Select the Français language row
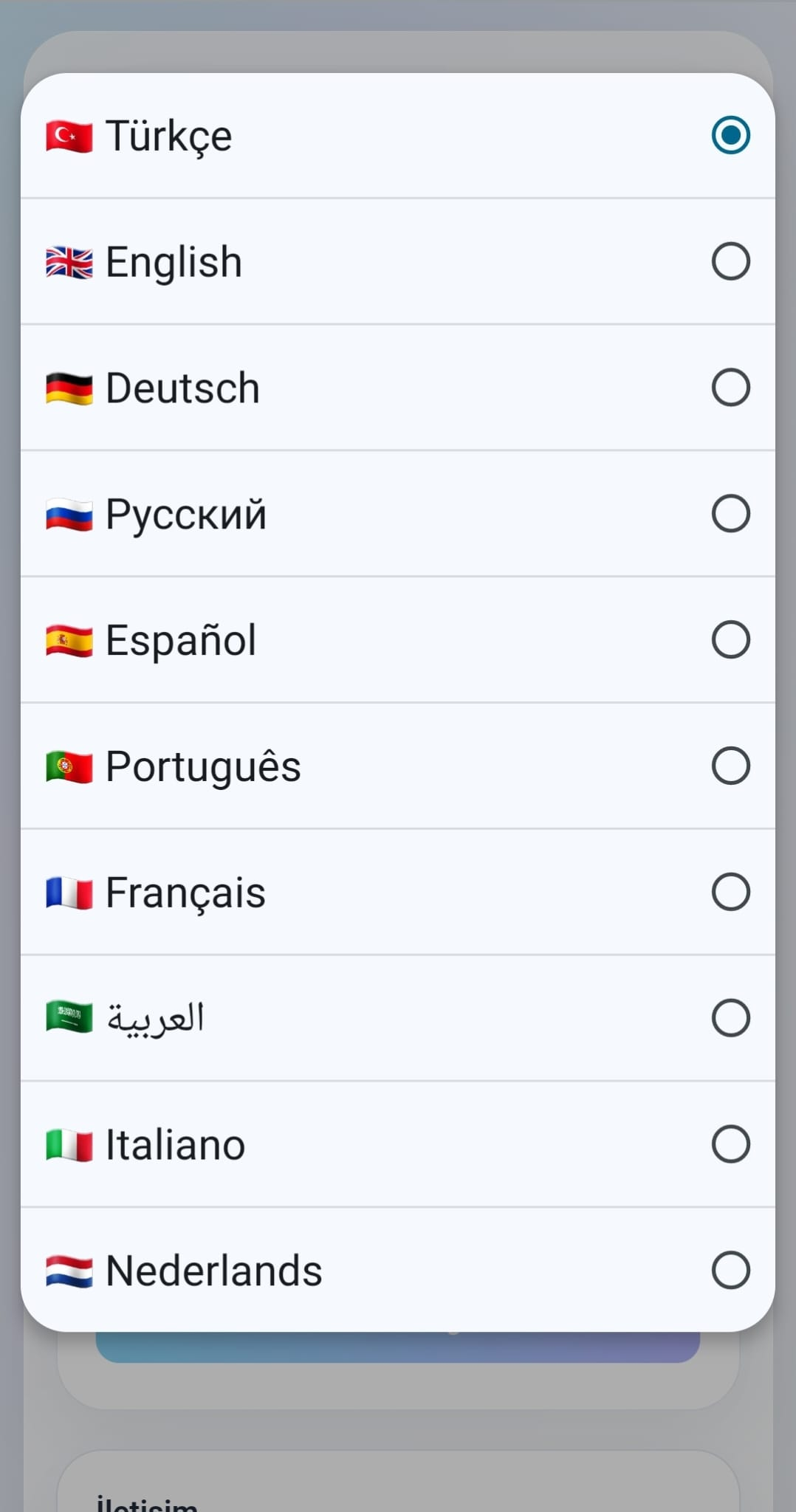 pos(399,892)
